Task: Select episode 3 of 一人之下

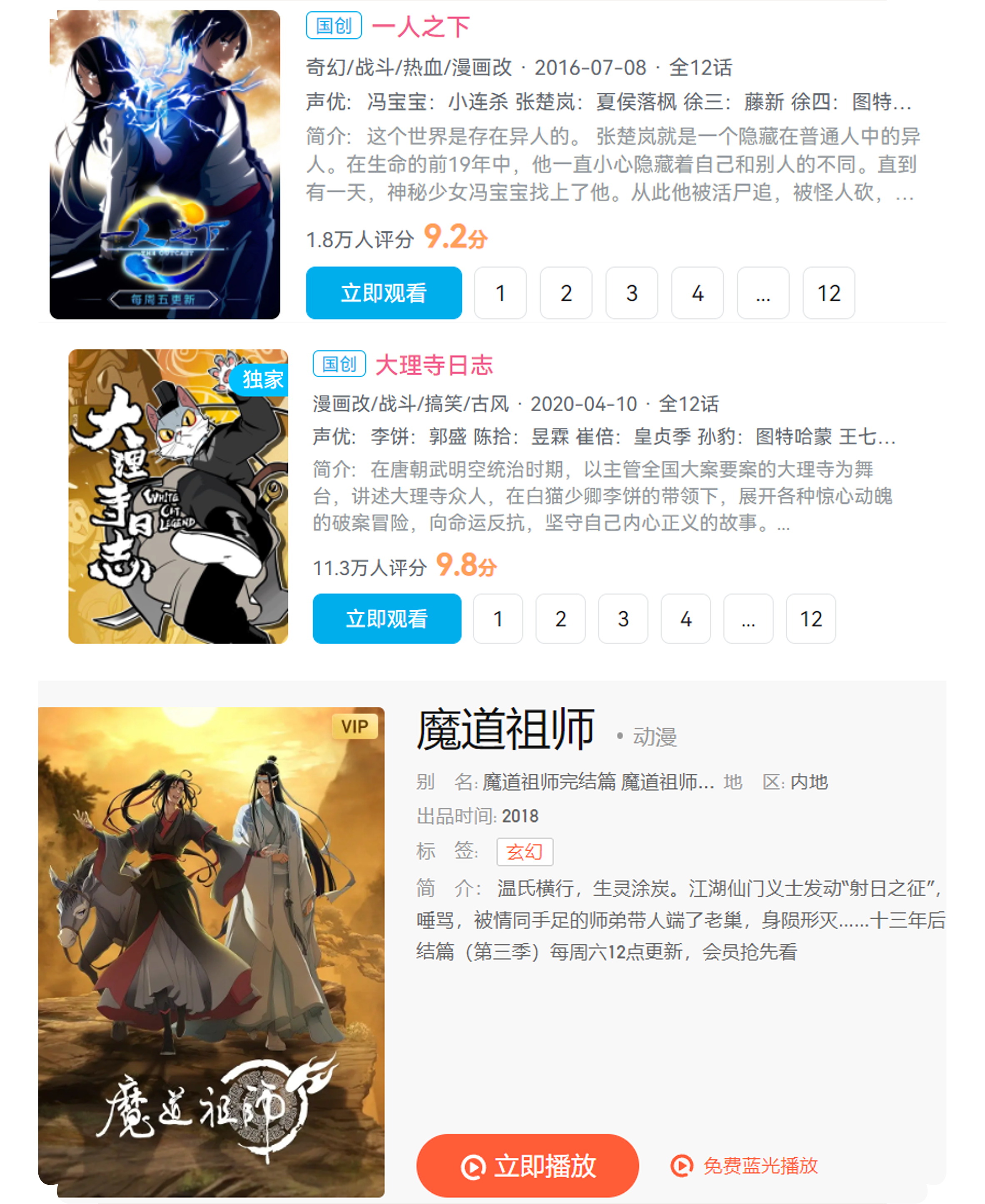Action: (x=631, y=293)
